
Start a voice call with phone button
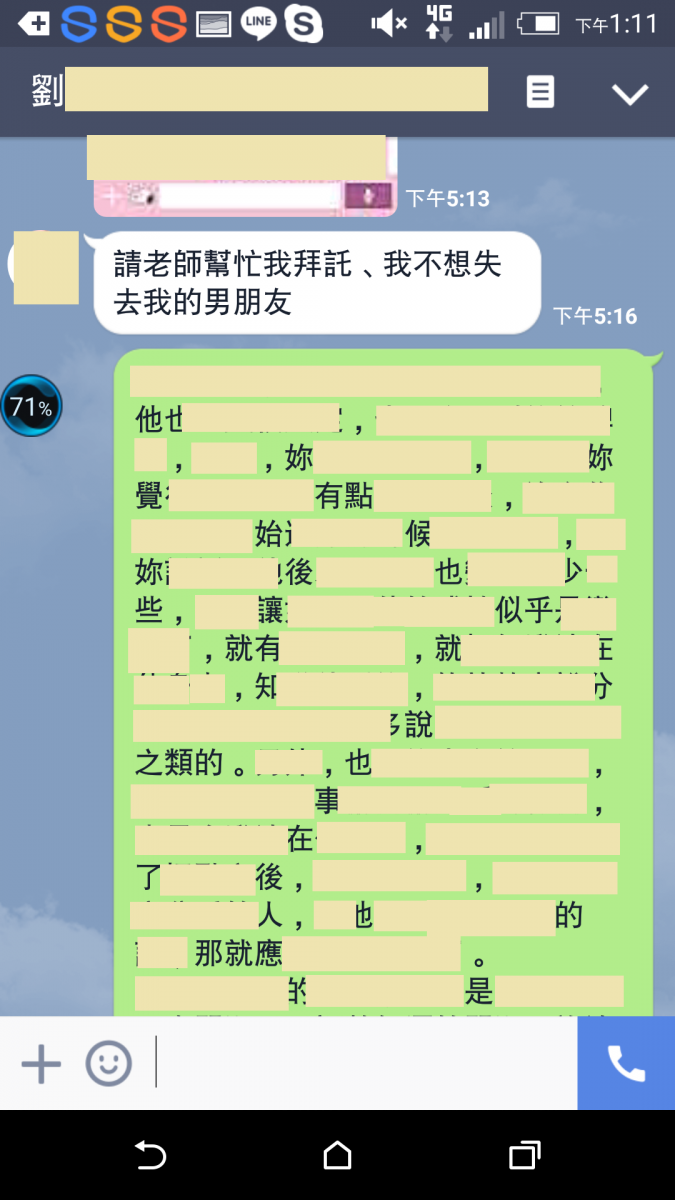[626, 1063]
